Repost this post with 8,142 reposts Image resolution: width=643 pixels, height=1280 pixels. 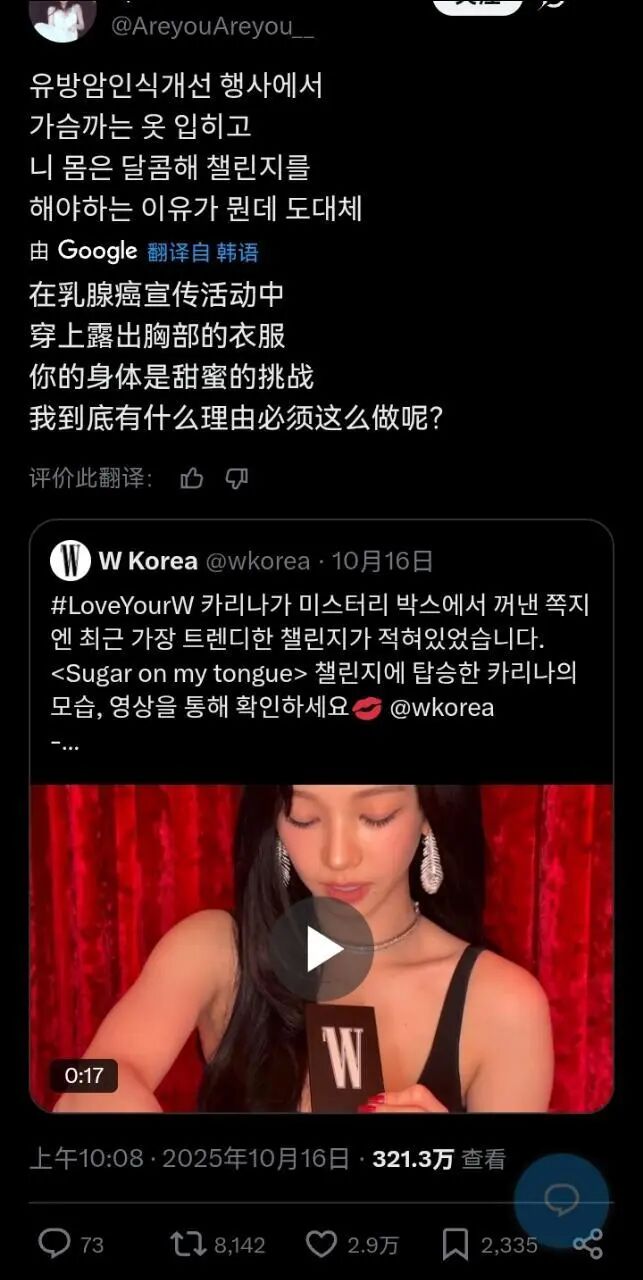[187, 1243]
